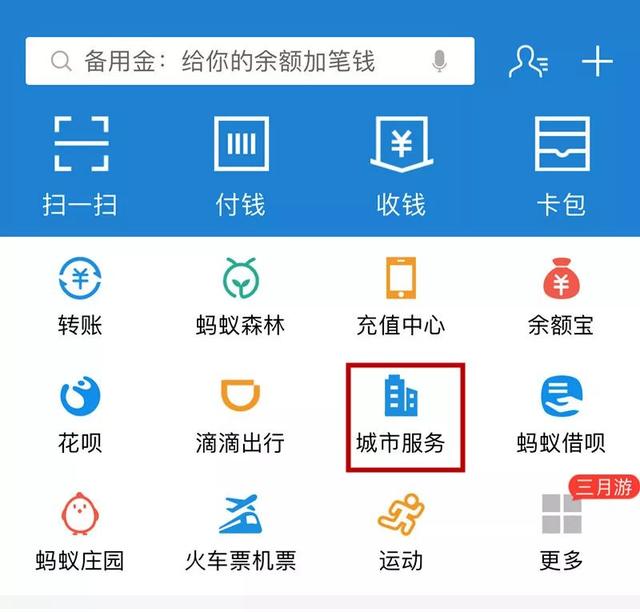Open 蚂蚁借呗
This screenshot has height=612, width=640.
coord(561,412)
